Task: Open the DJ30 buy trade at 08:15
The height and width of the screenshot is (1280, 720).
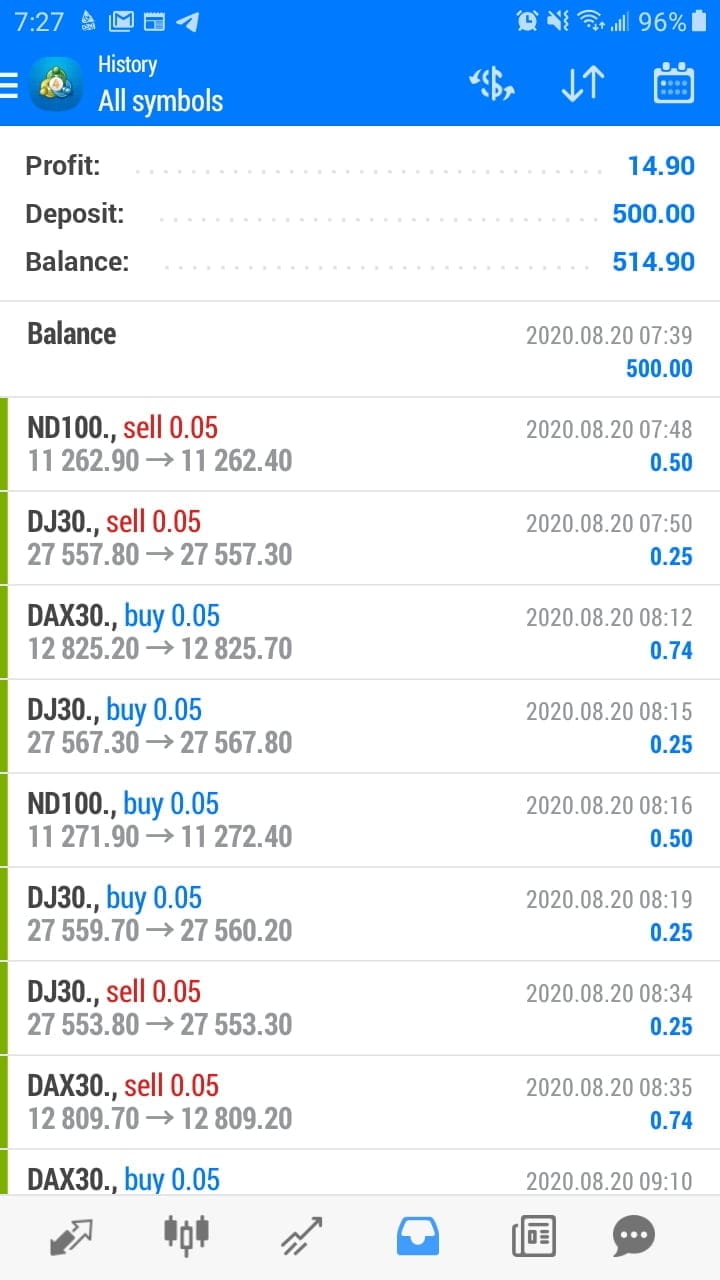Action: (x=360, y=727)
